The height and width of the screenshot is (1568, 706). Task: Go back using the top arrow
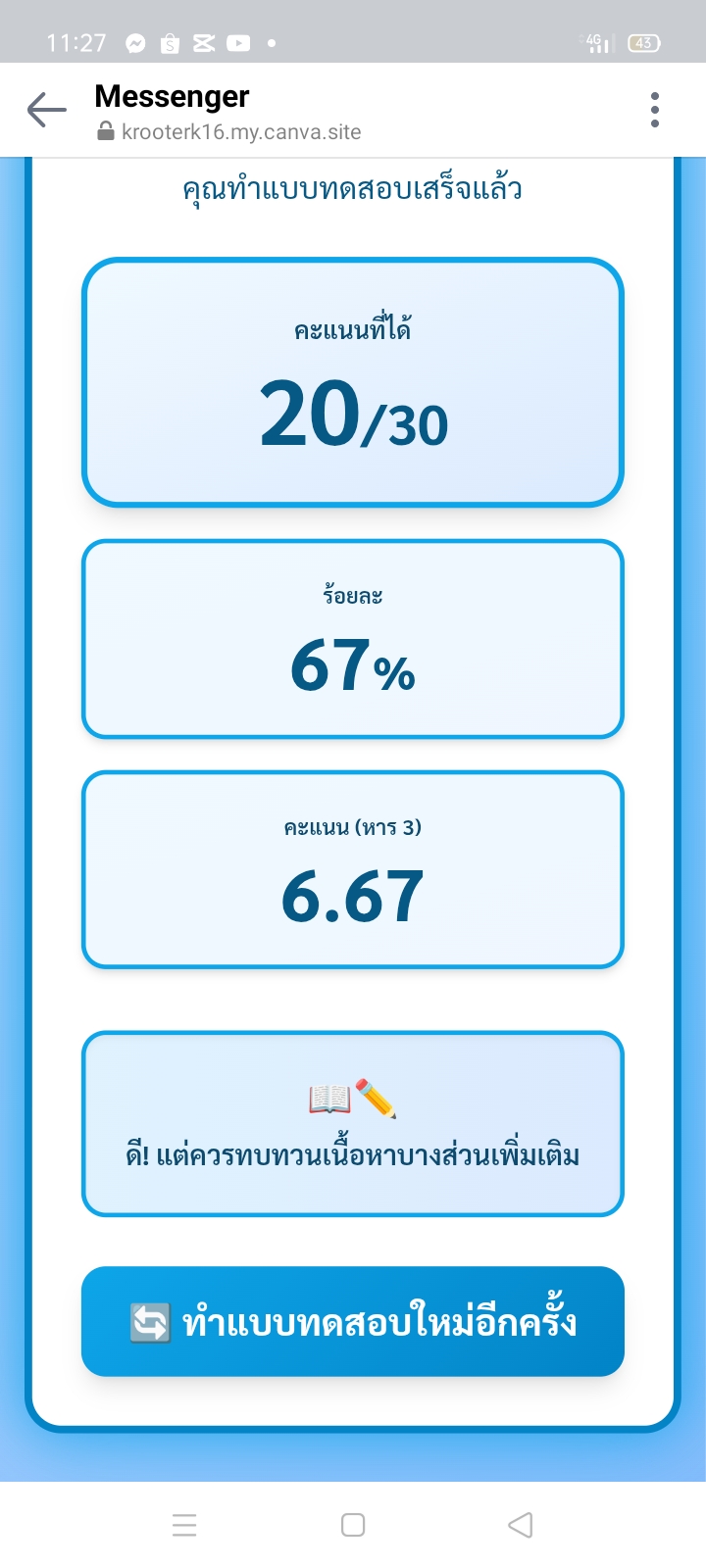click(46, 110)
